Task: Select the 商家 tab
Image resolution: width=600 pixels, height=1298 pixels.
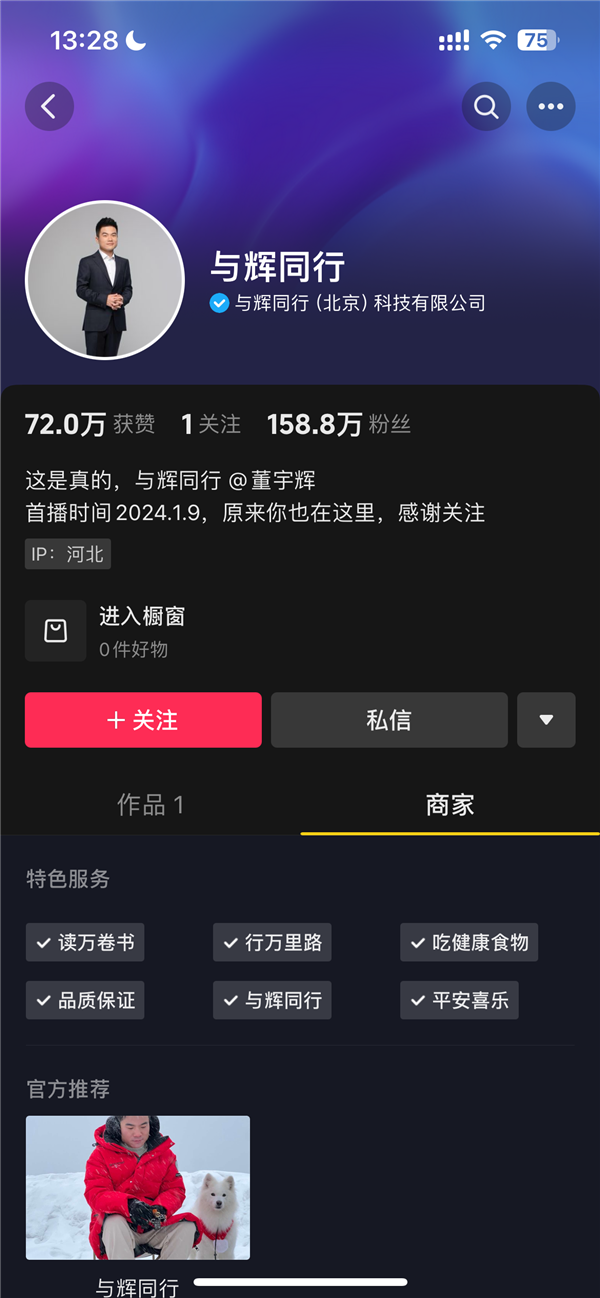Action: [x=450, y=805]
